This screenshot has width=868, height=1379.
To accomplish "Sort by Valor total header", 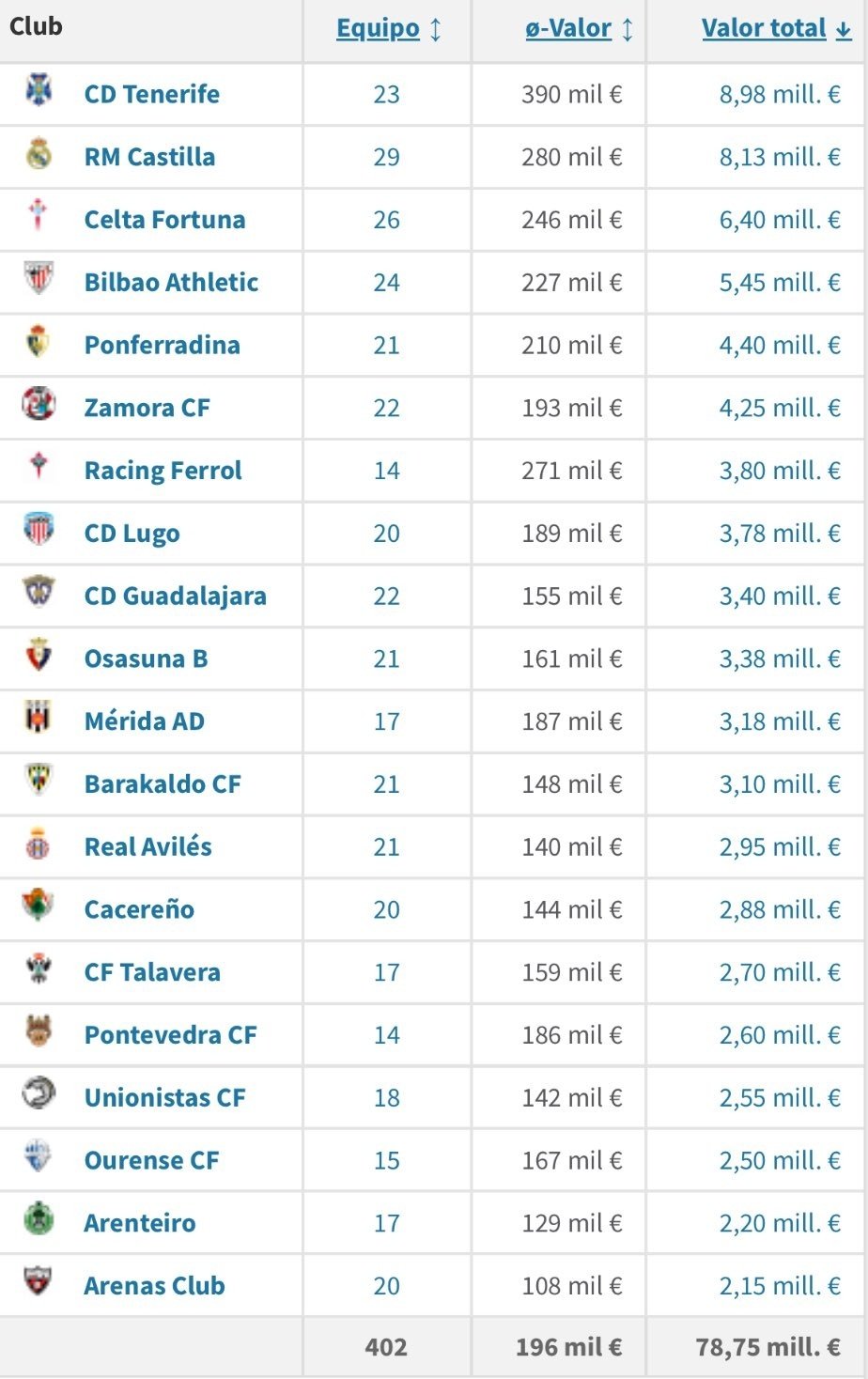I will coord(765,28).
